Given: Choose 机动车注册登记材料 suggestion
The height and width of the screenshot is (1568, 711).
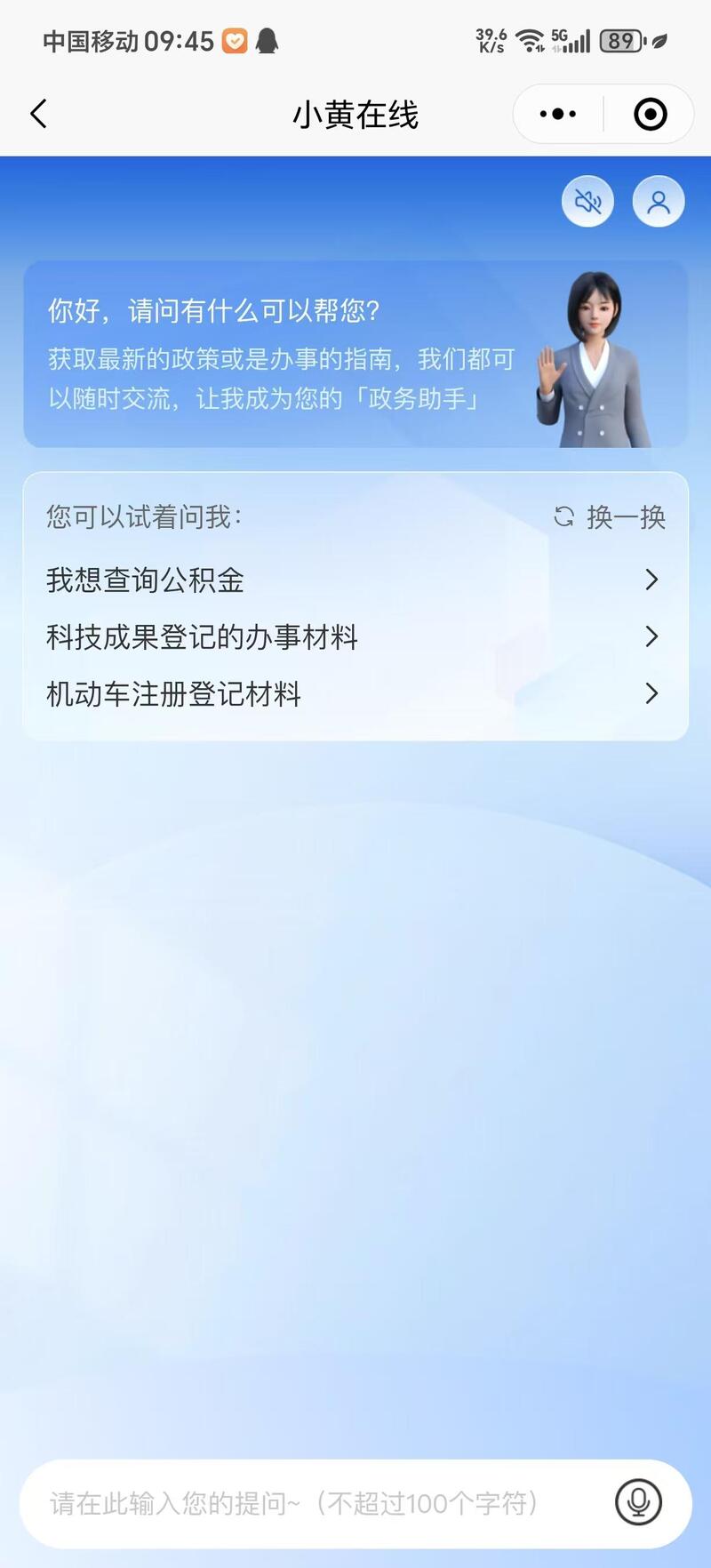Looking at the screenshot, I should (354, 693).
